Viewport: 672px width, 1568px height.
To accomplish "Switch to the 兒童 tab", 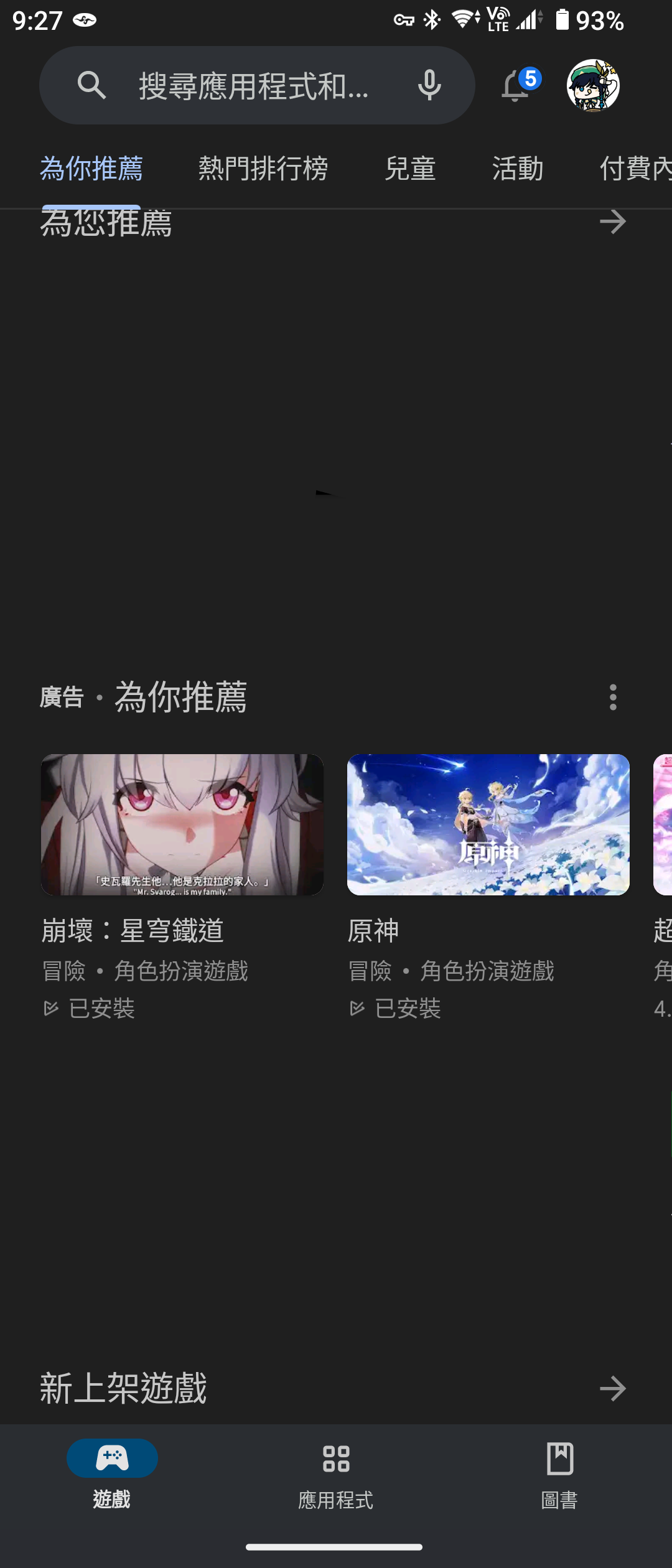I will coord(410,169).
